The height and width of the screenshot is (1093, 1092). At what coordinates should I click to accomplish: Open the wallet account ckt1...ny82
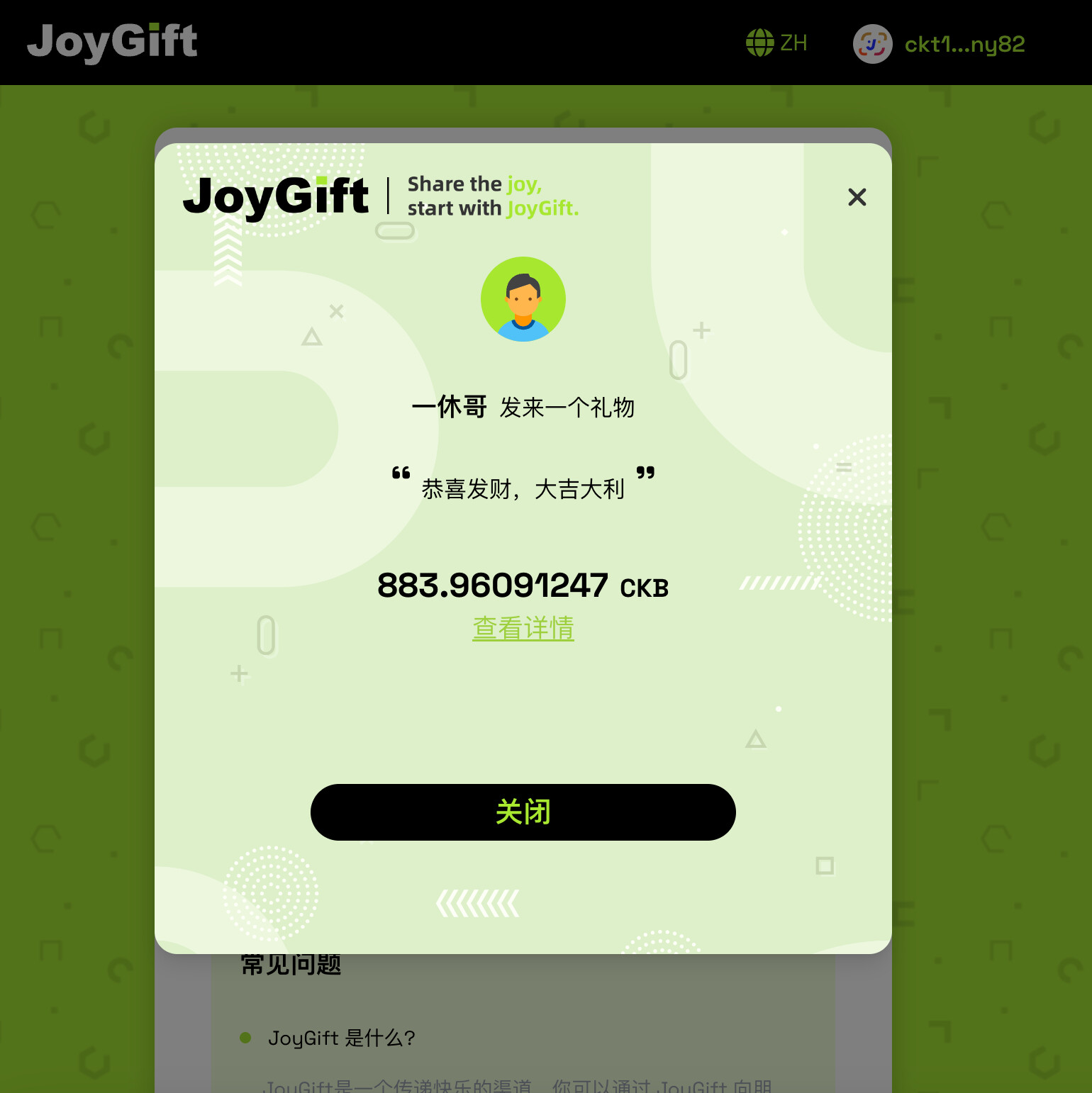[x=940, y=44]
